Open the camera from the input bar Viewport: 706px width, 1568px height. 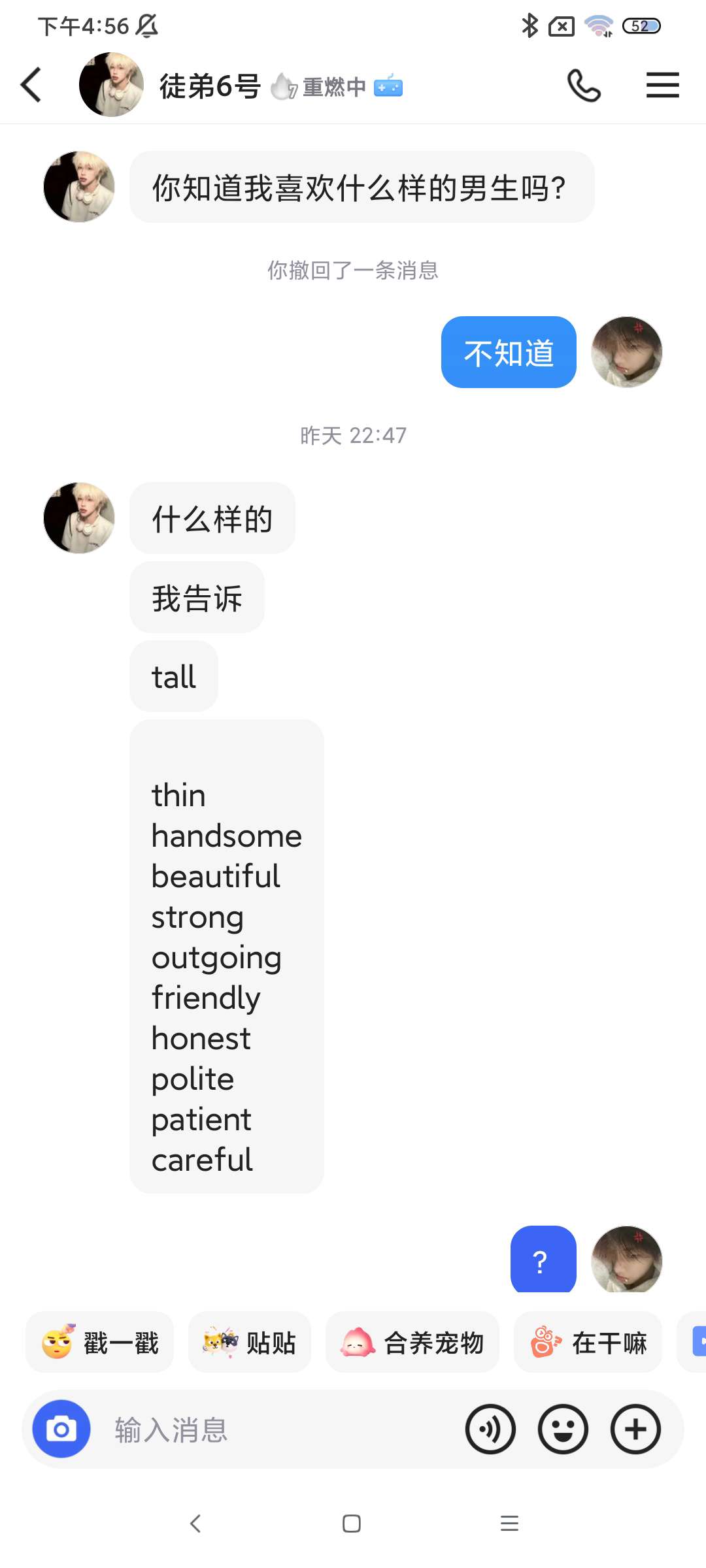(61, 1429)
